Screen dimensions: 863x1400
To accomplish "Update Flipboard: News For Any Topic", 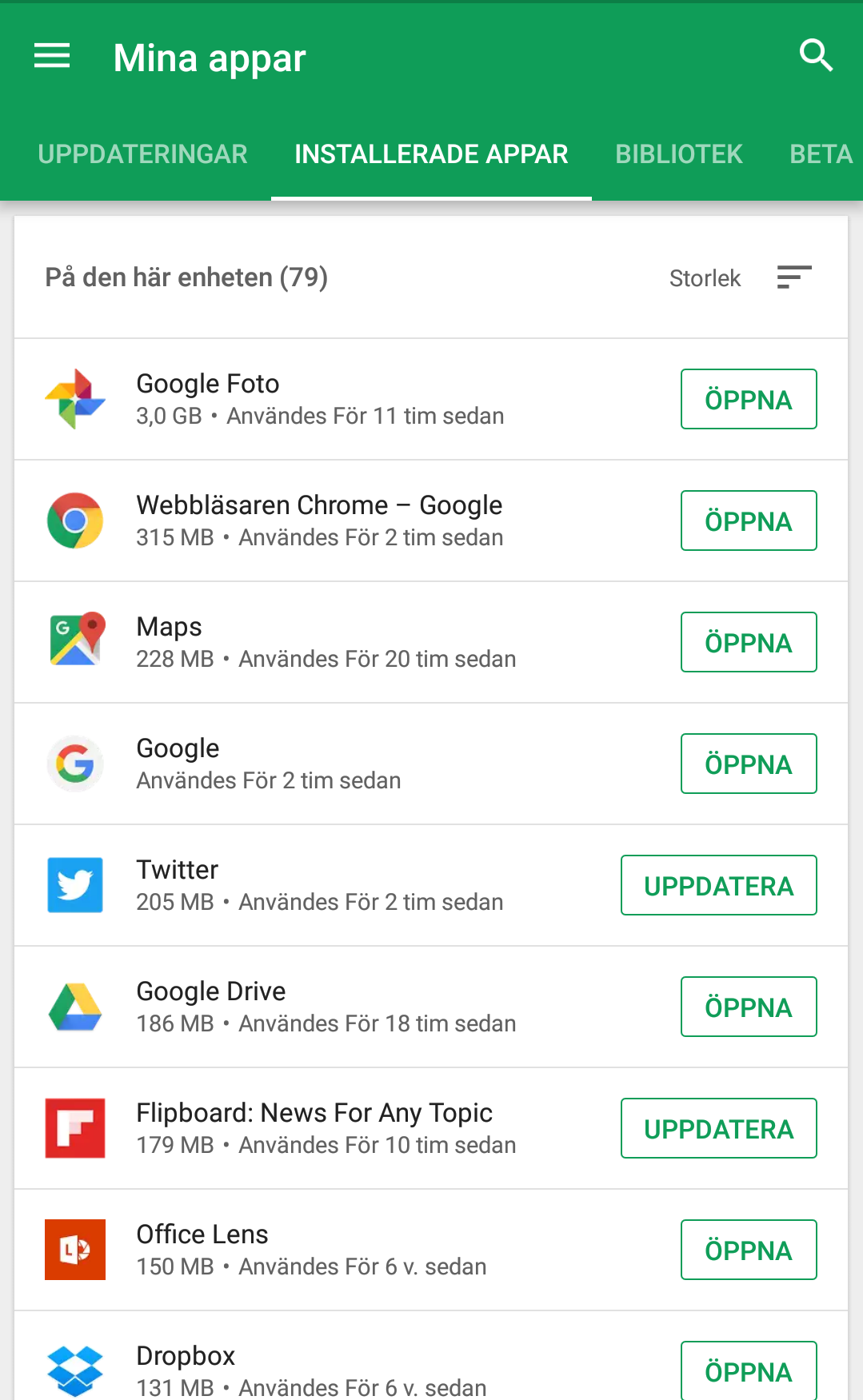I will click(x=719, y=1128).
